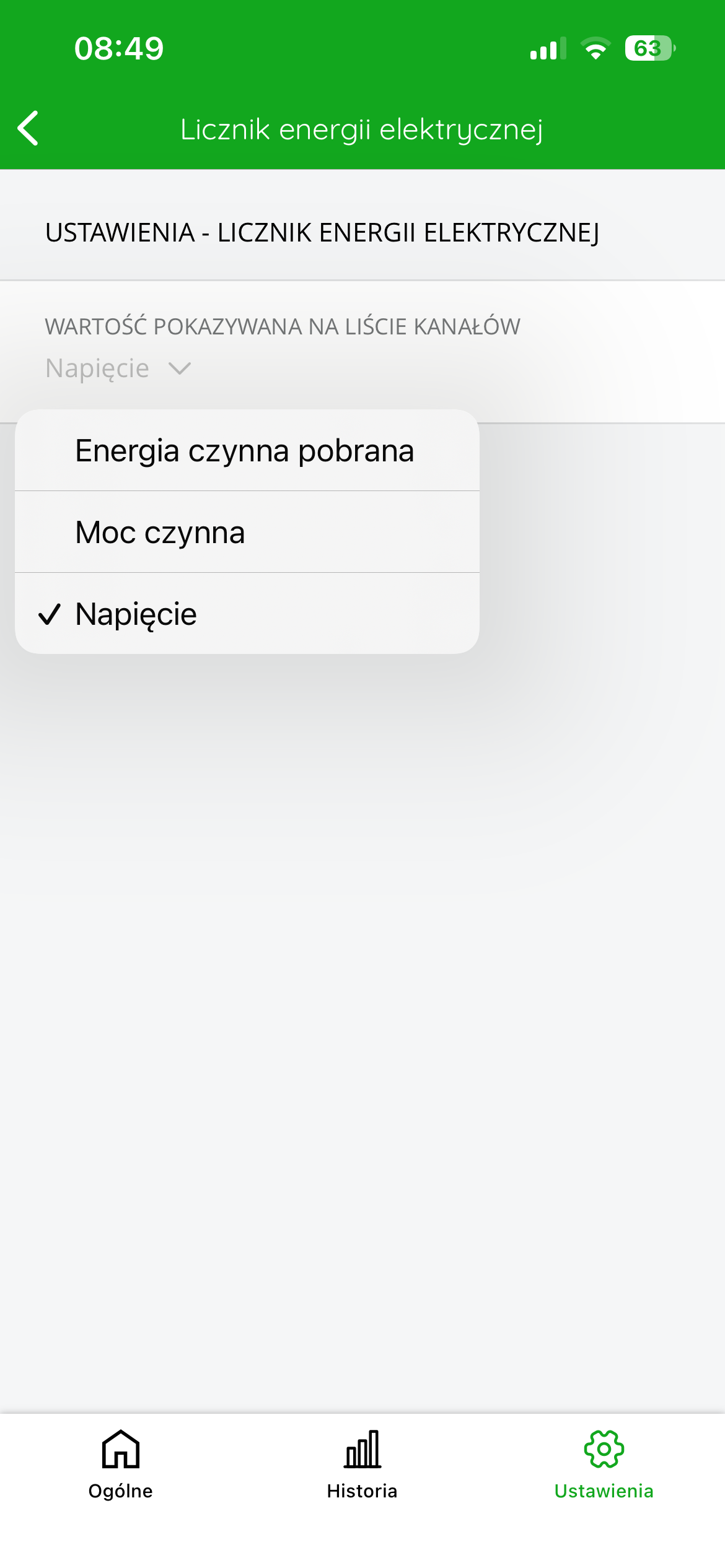Pick the checked Napięcie option
This screenshot has height=1568, width=725.
247,614
